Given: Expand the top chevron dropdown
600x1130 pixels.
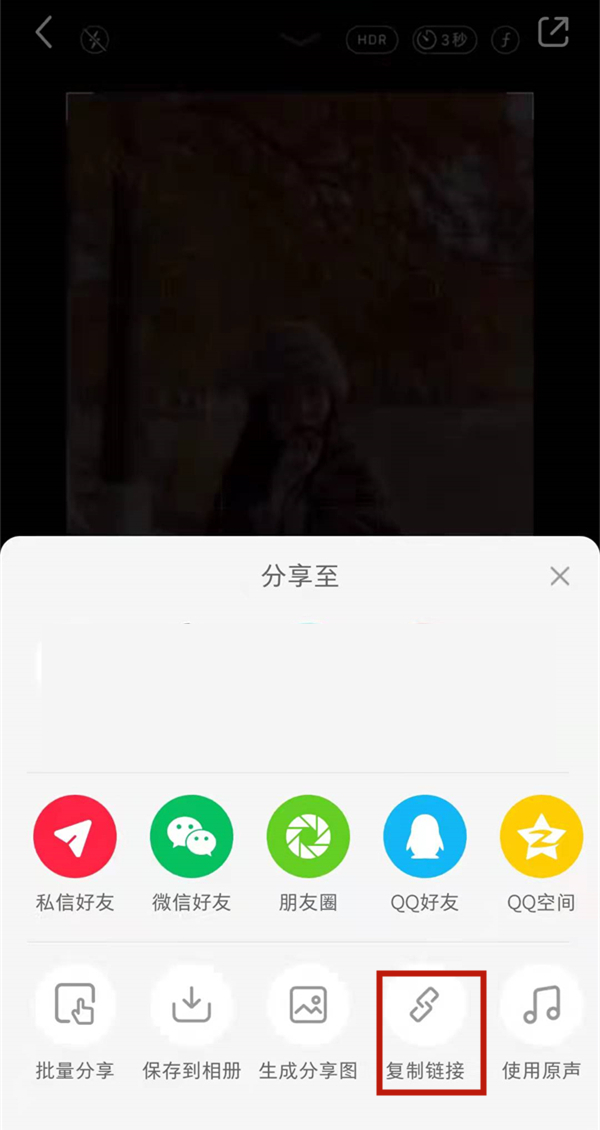Looking at the screenshot, I should coord(300,40).
